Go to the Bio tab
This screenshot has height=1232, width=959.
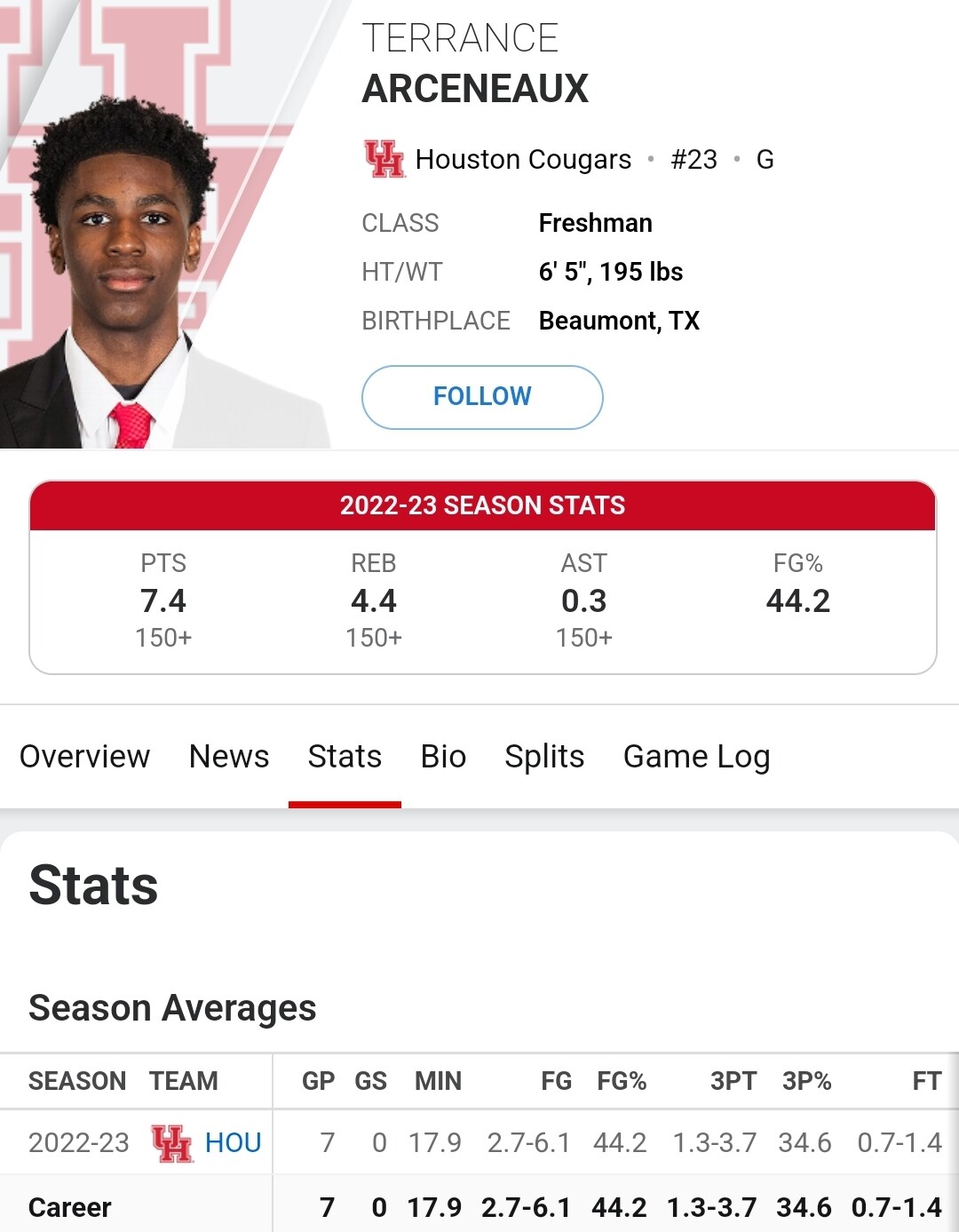[443, 757]
